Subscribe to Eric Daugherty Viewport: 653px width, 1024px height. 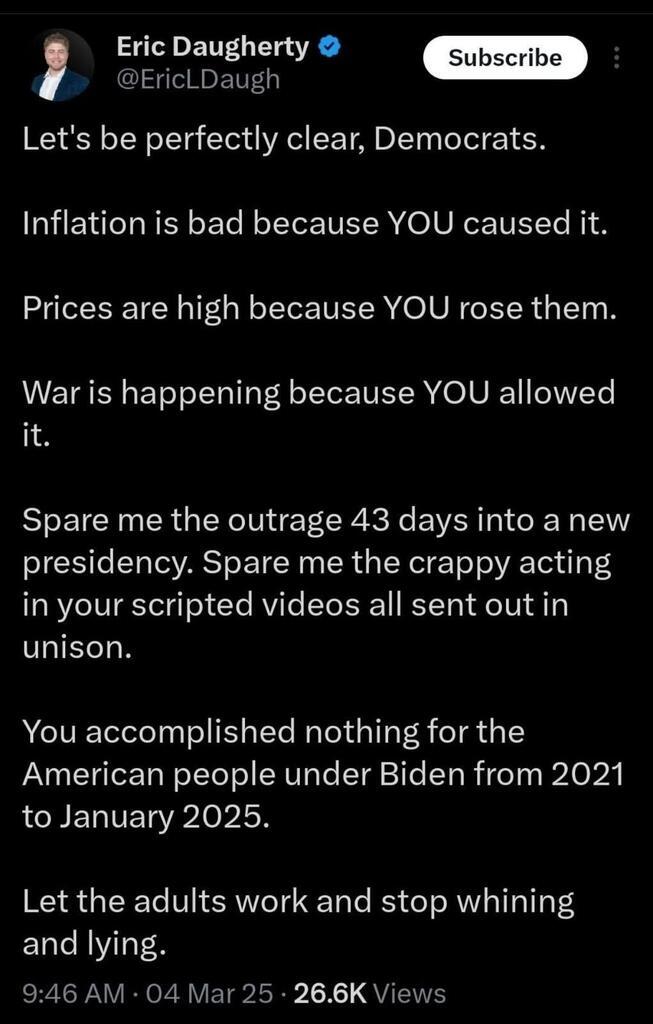(505, 58)
